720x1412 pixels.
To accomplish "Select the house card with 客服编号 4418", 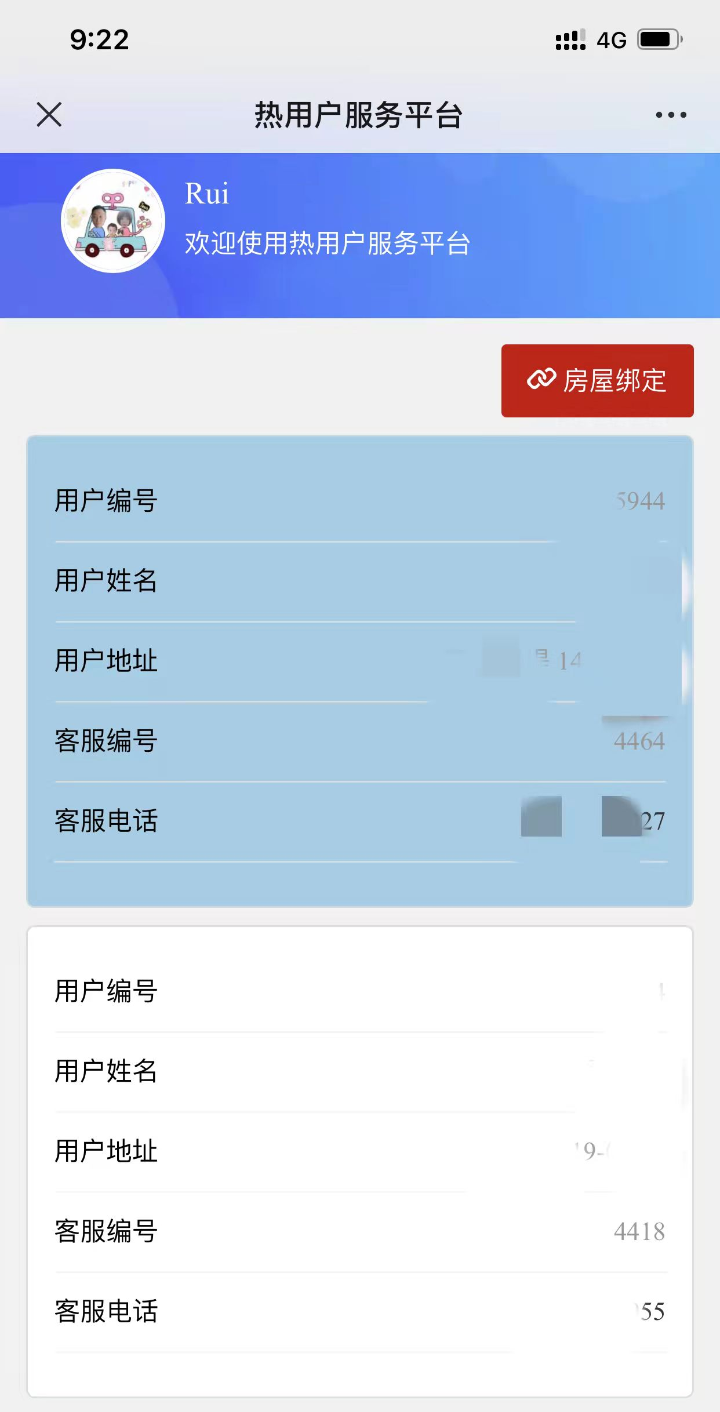I will (359, 1161).
